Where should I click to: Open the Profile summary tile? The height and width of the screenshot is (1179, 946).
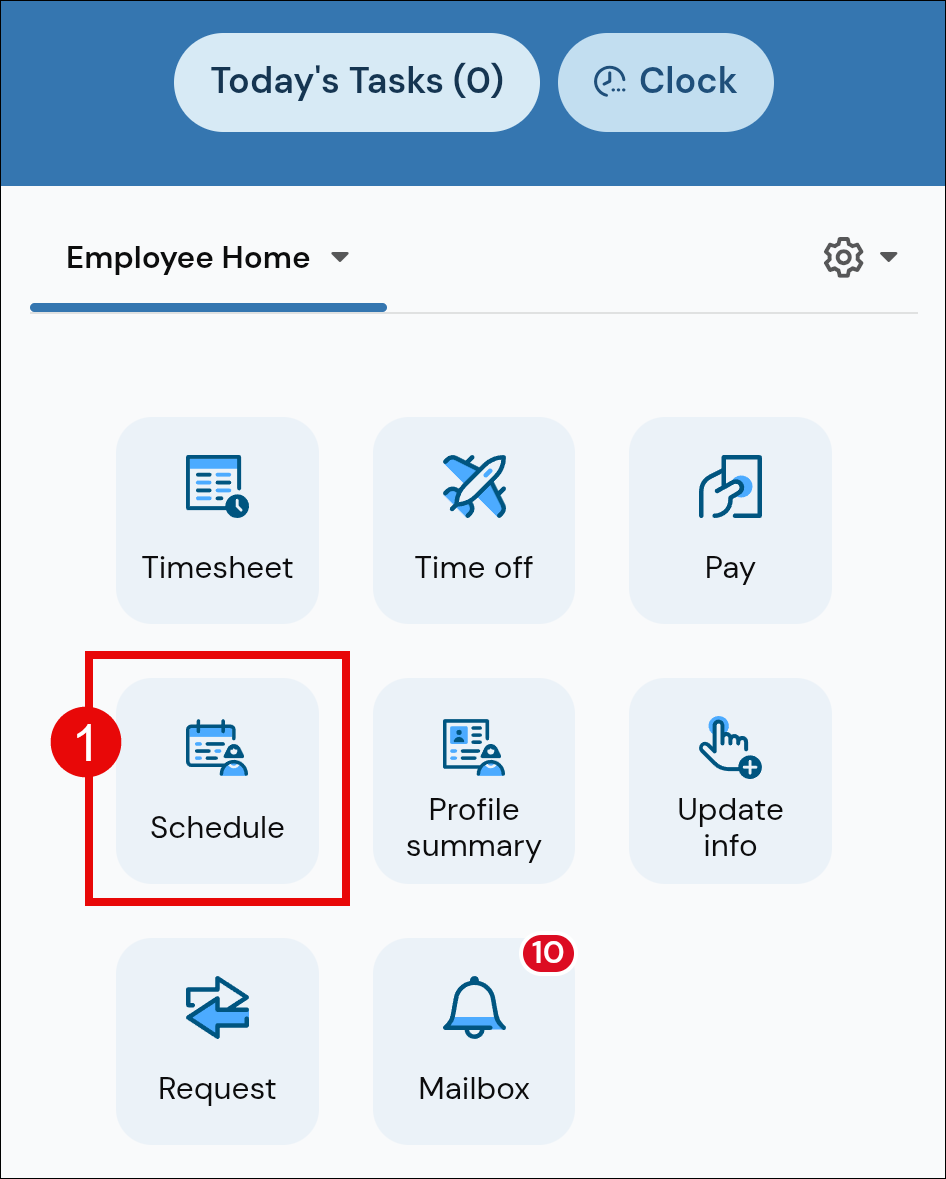(x=474, y=780)
